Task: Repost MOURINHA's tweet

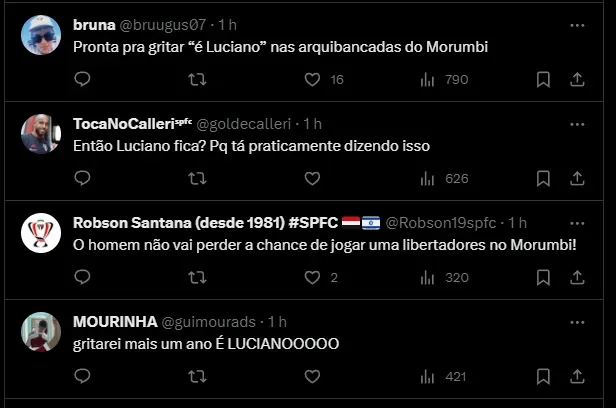Action: (x=198, y=376)
